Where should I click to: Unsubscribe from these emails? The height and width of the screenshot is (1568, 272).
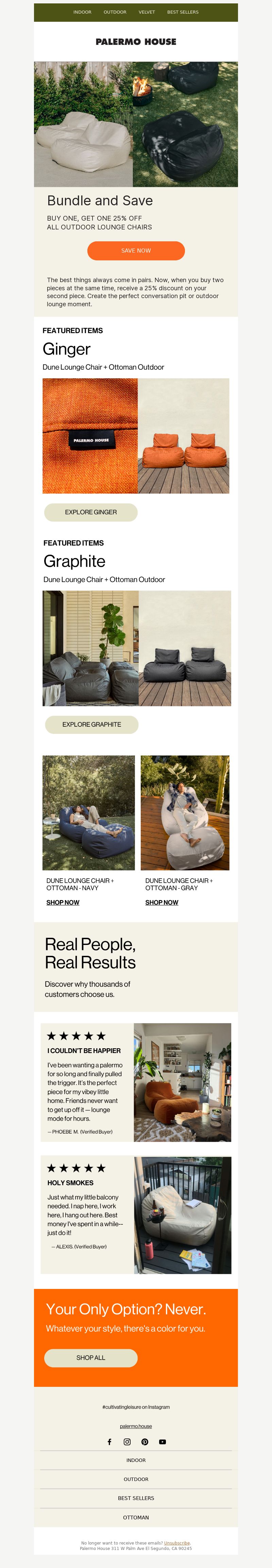coord(176,1543)
